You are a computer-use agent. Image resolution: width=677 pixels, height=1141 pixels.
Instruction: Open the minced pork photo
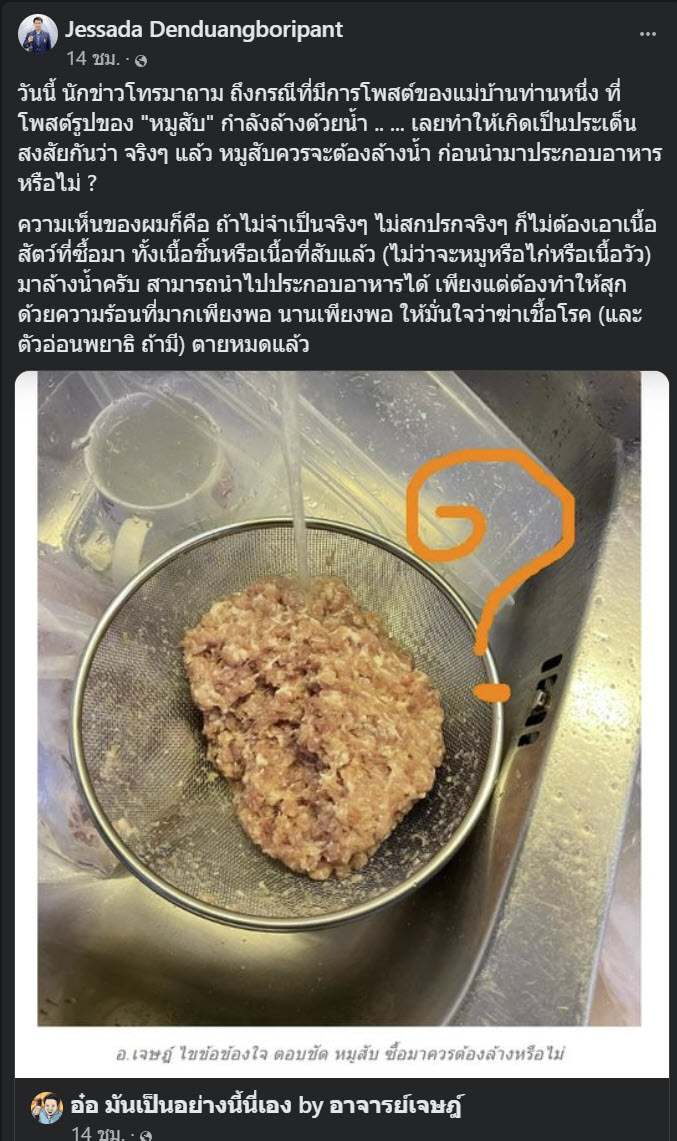[339, 698]
